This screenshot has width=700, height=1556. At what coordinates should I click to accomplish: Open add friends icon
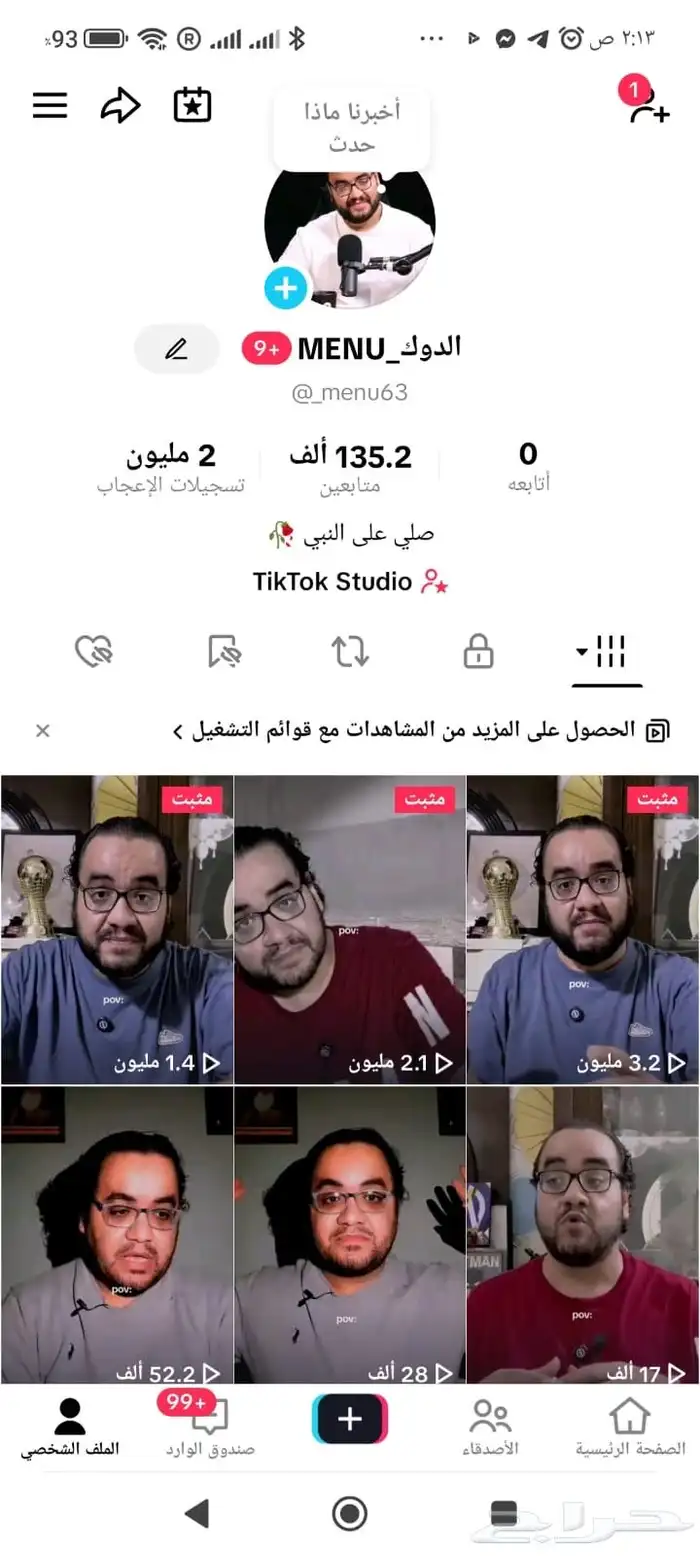tap(647, 106)
